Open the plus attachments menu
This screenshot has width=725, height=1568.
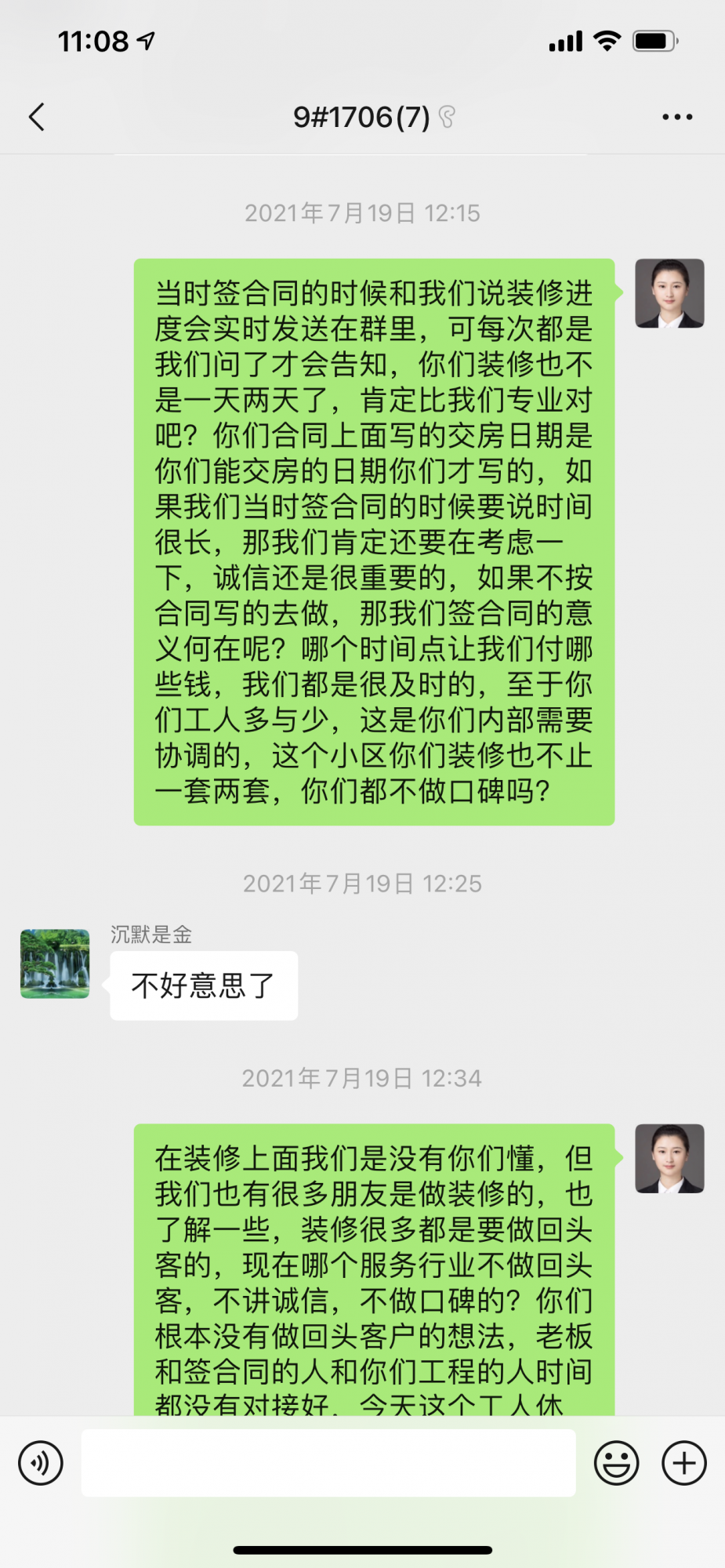click(x=684, y=1463)
